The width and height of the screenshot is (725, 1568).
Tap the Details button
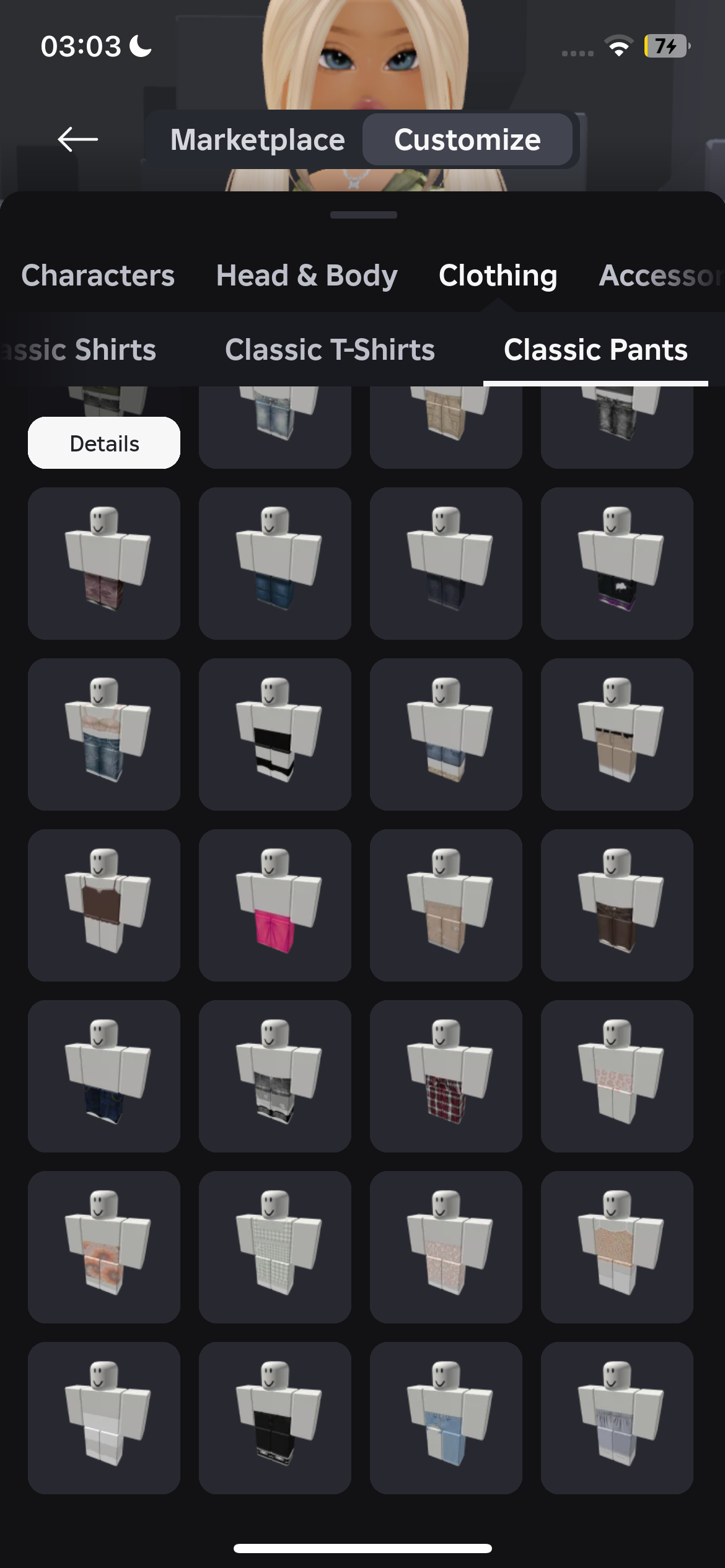coord(104,443)
